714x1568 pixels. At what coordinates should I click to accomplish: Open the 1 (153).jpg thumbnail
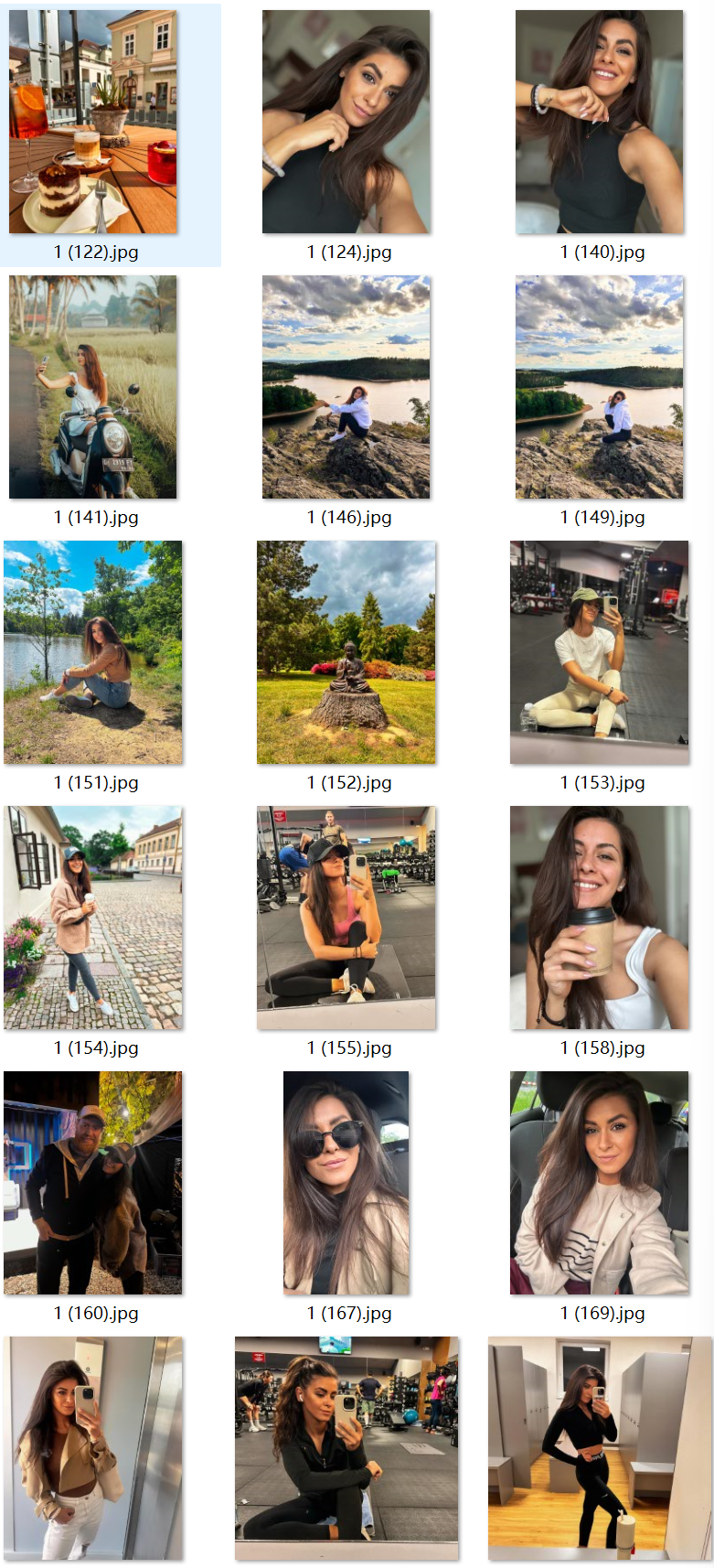[599, 652]
